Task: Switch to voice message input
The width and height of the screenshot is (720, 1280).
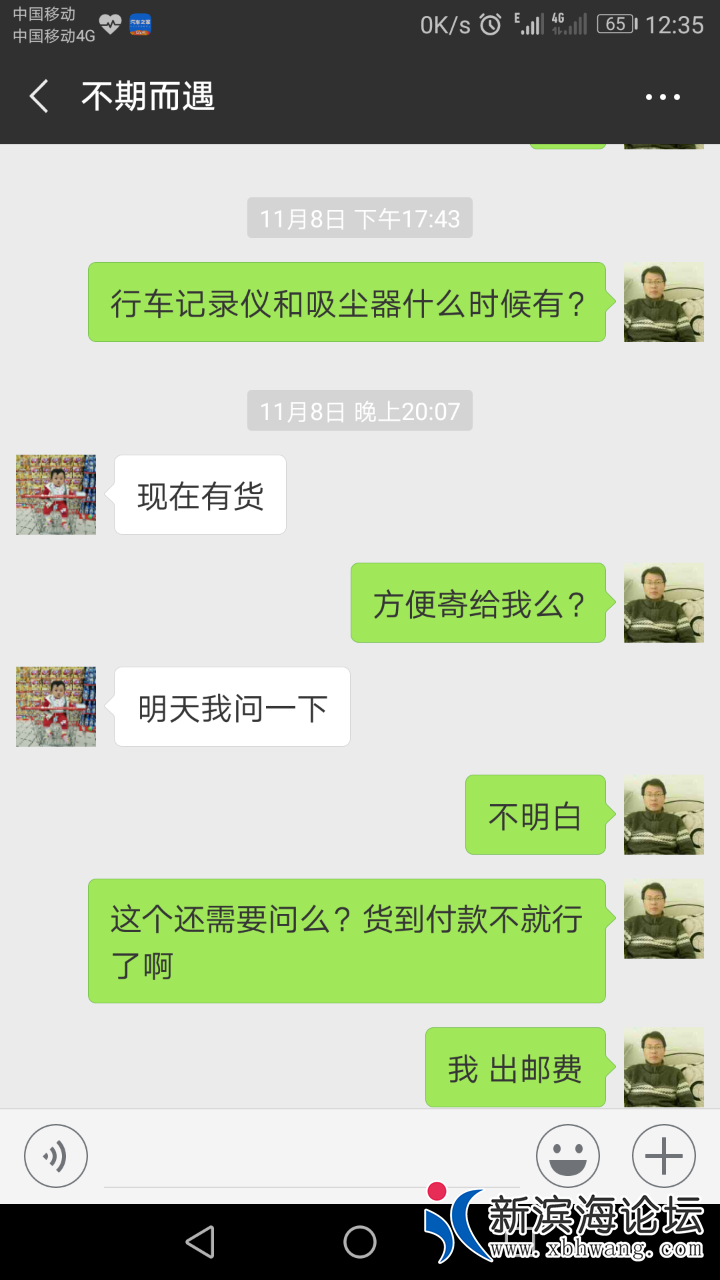Action: (56, 1157)
